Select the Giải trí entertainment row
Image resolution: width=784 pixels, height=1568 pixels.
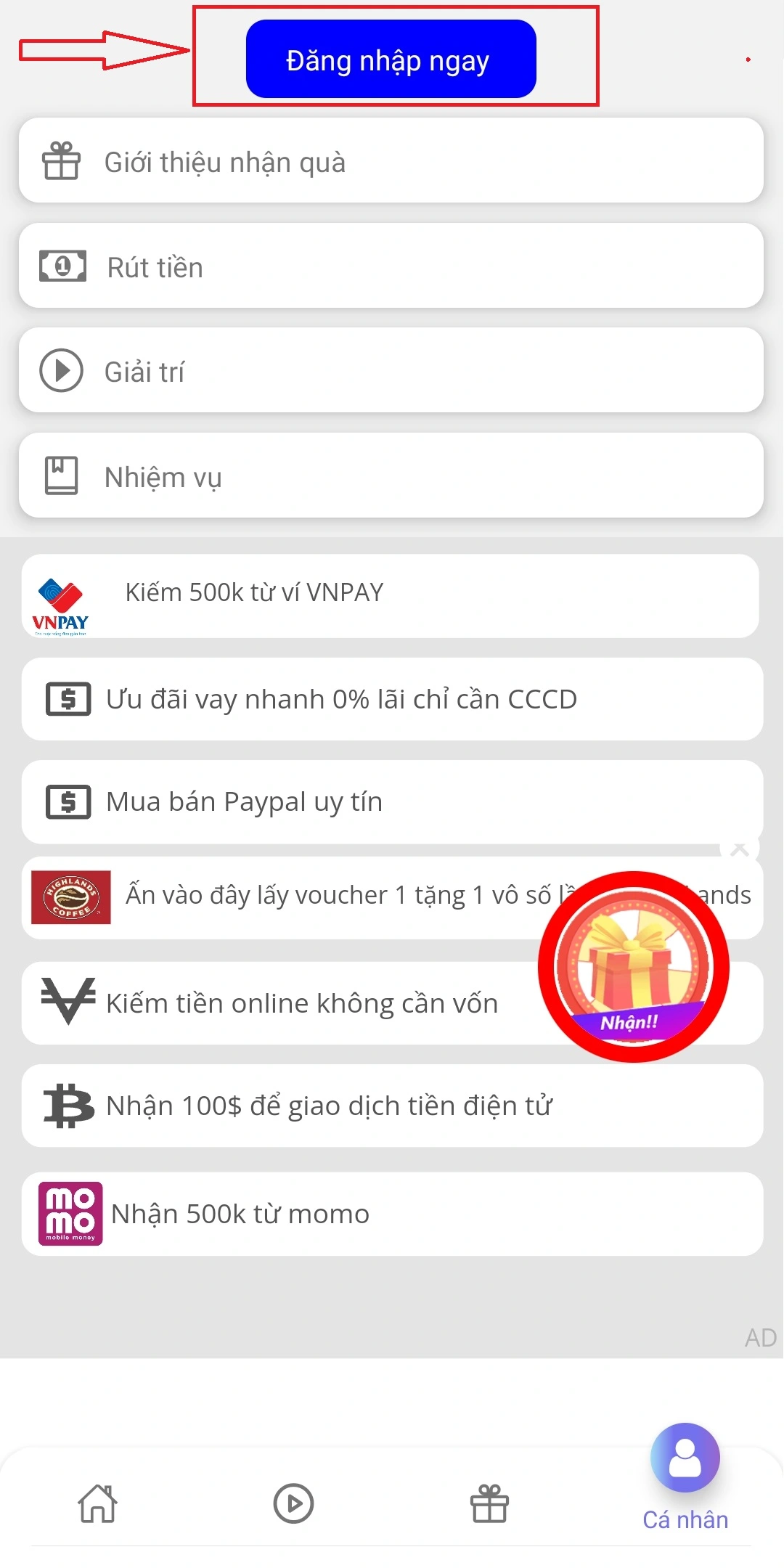click(391, 371)
